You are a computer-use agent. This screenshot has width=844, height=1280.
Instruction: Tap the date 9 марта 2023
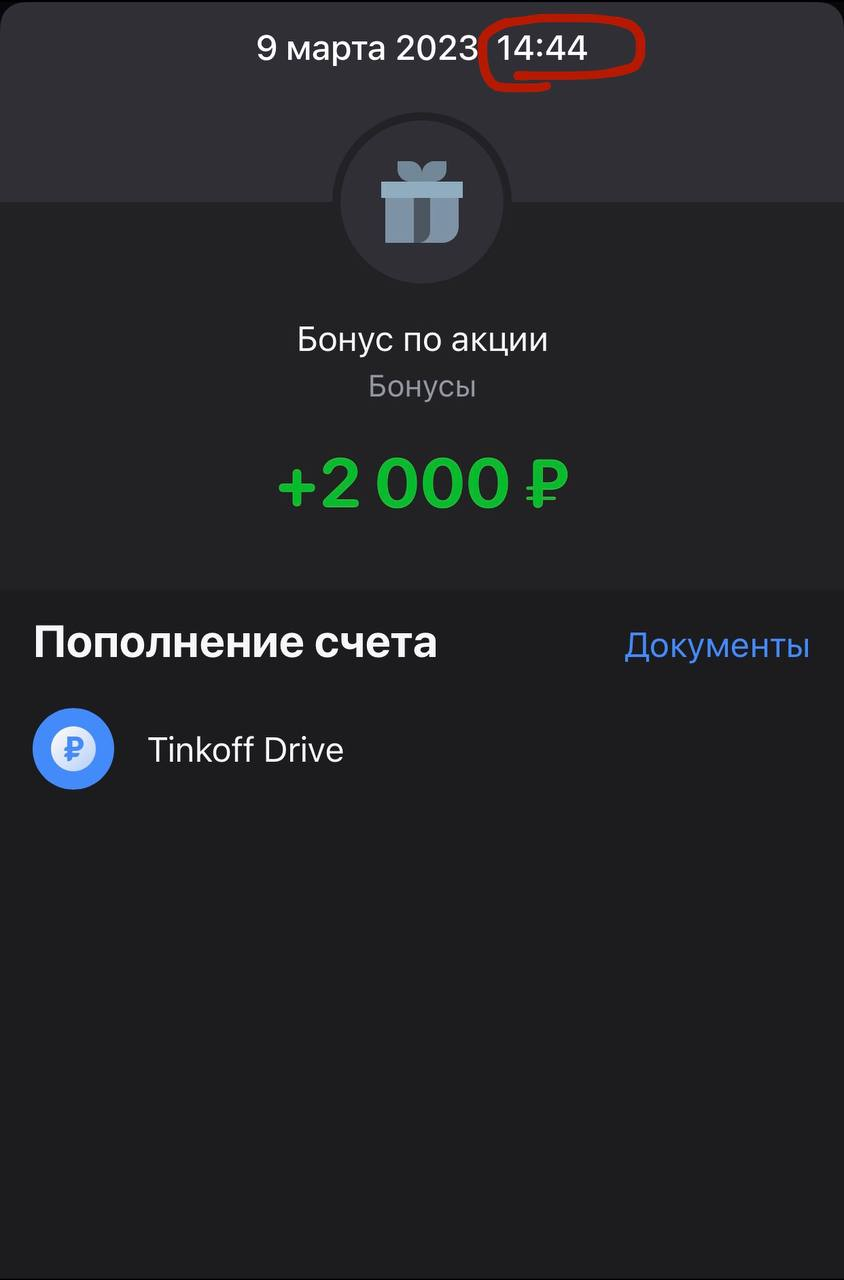(367, 47)
